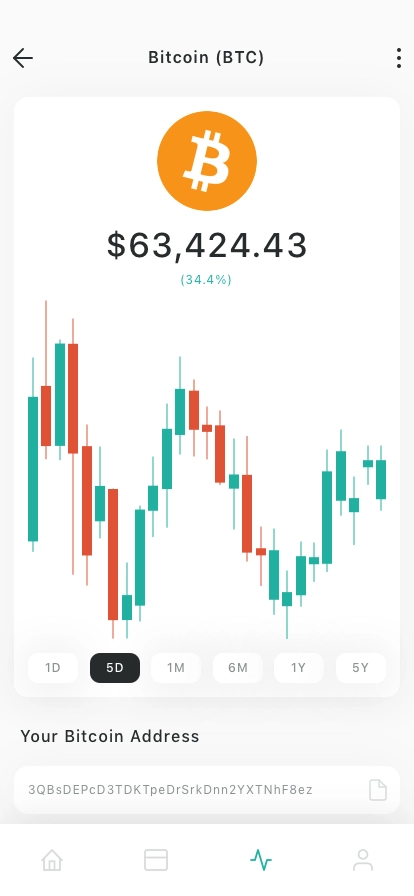
Task: Go back with the arrow icon
Action: [23, 58]
